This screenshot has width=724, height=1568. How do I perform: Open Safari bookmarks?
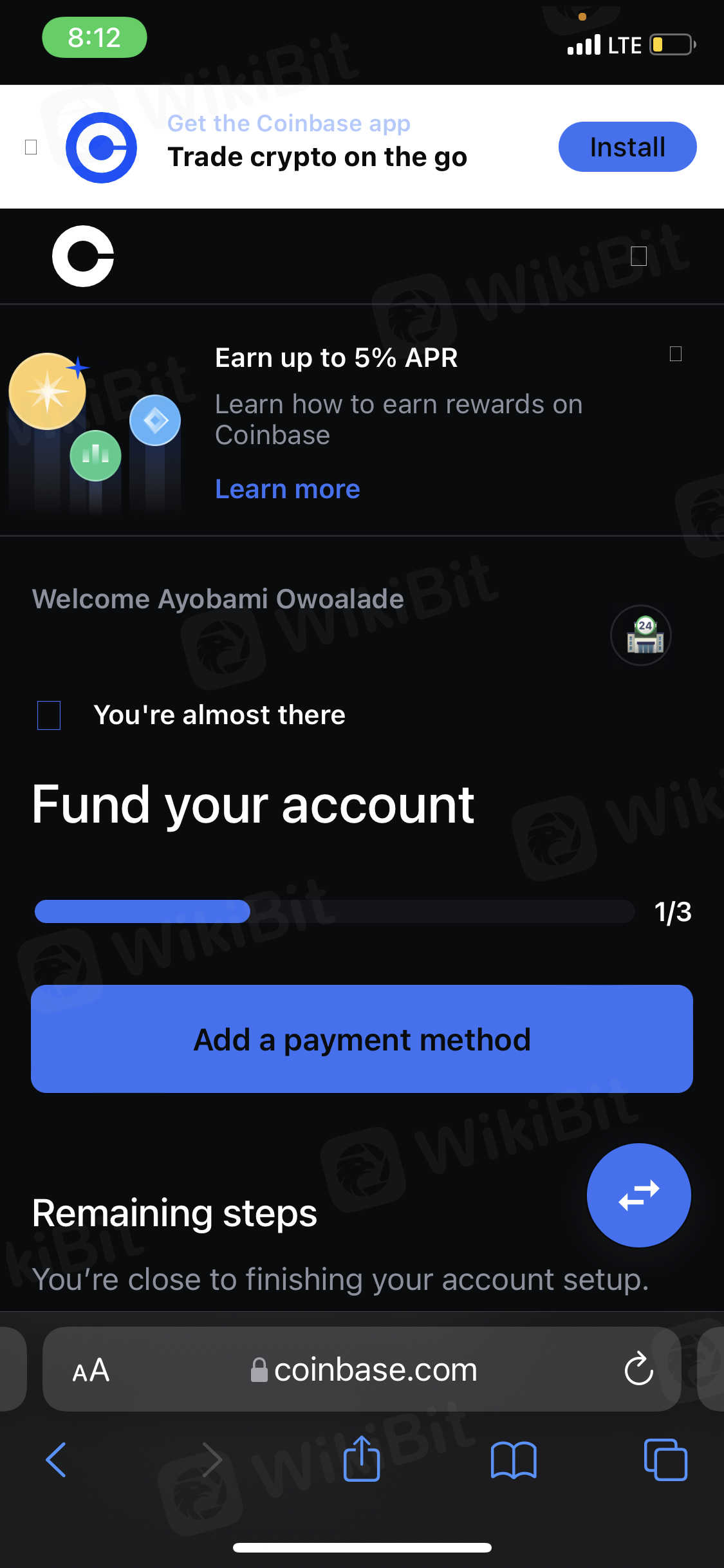point(513,1459)
